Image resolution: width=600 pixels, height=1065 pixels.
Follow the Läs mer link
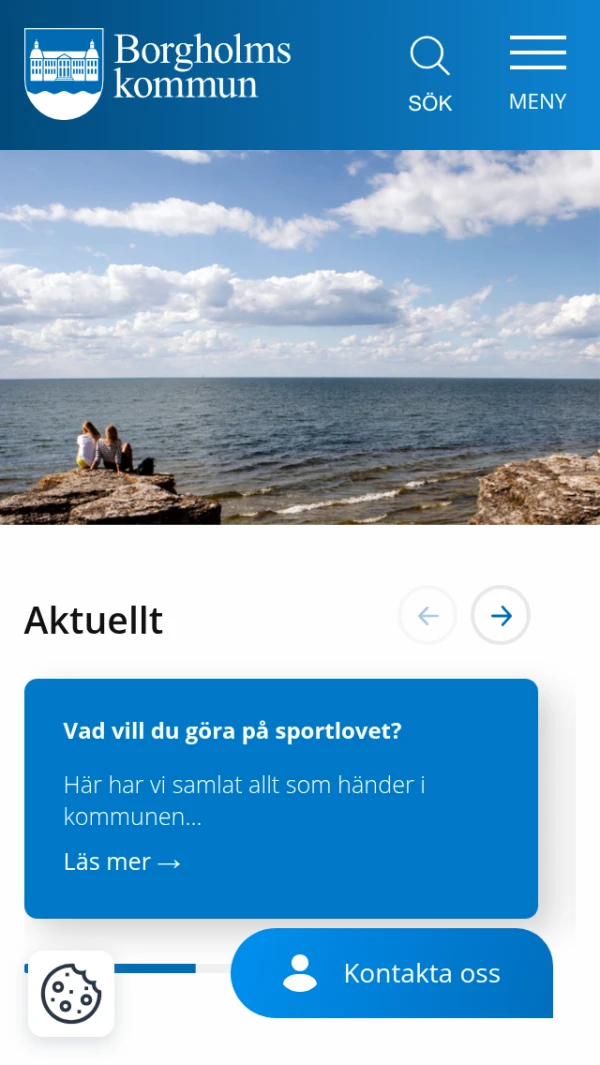tap(122, 862)
